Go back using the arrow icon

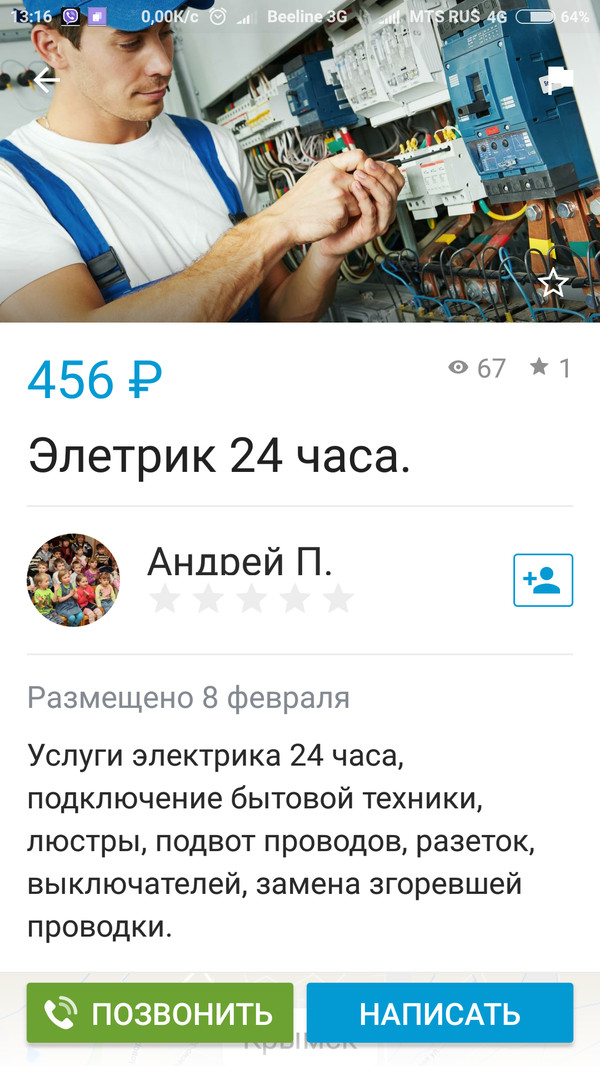click(x=46, y=81)
